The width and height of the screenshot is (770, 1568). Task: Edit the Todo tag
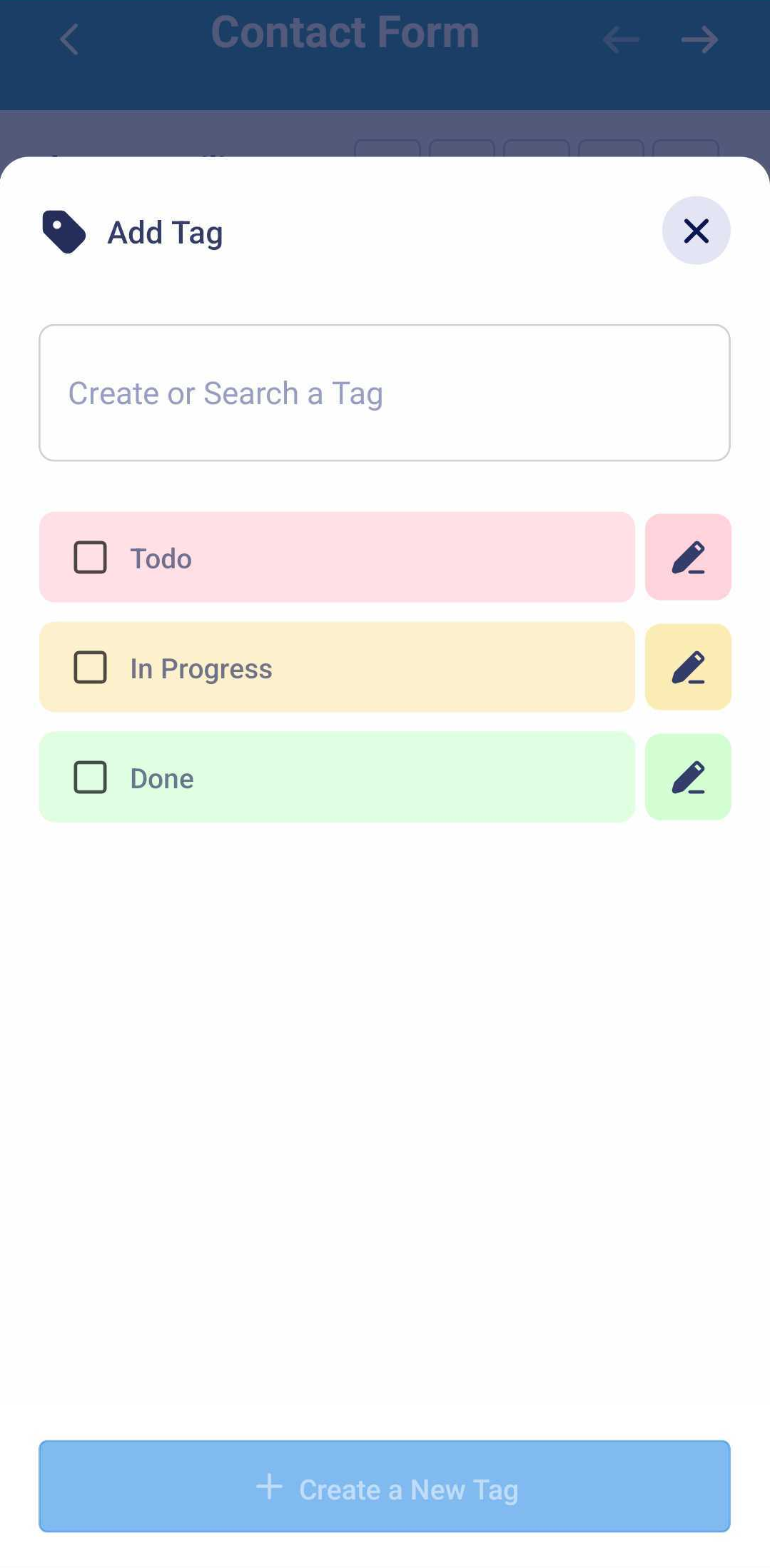coord(688,558)
